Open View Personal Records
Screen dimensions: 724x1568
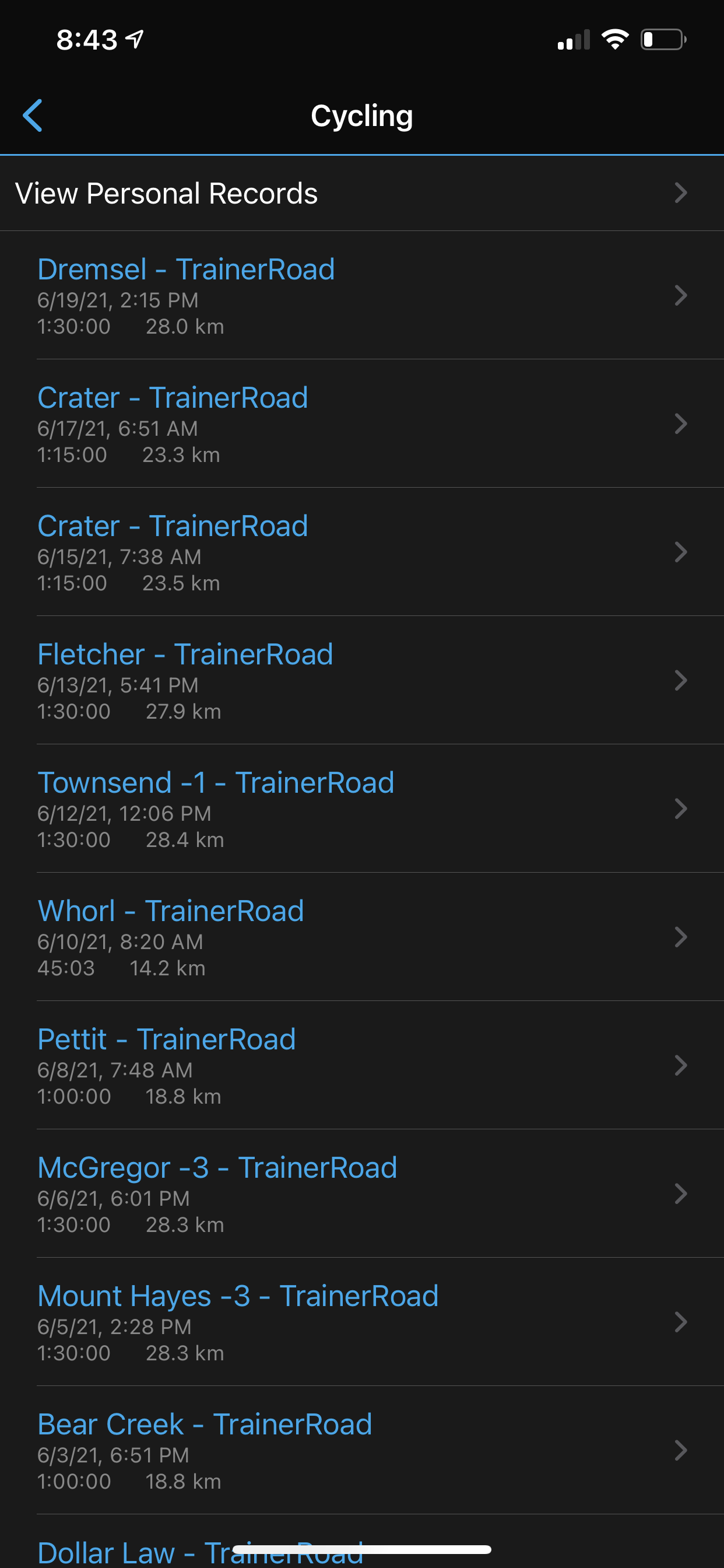tap(362, 194)
